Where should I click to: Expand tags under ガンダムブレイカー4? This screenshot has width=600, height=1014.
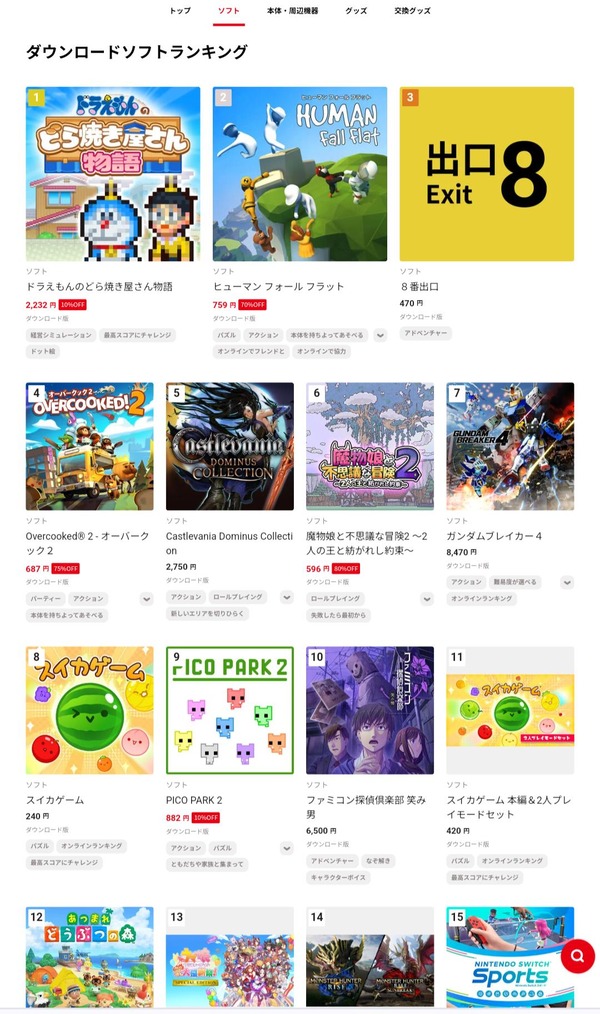(567, 582)
